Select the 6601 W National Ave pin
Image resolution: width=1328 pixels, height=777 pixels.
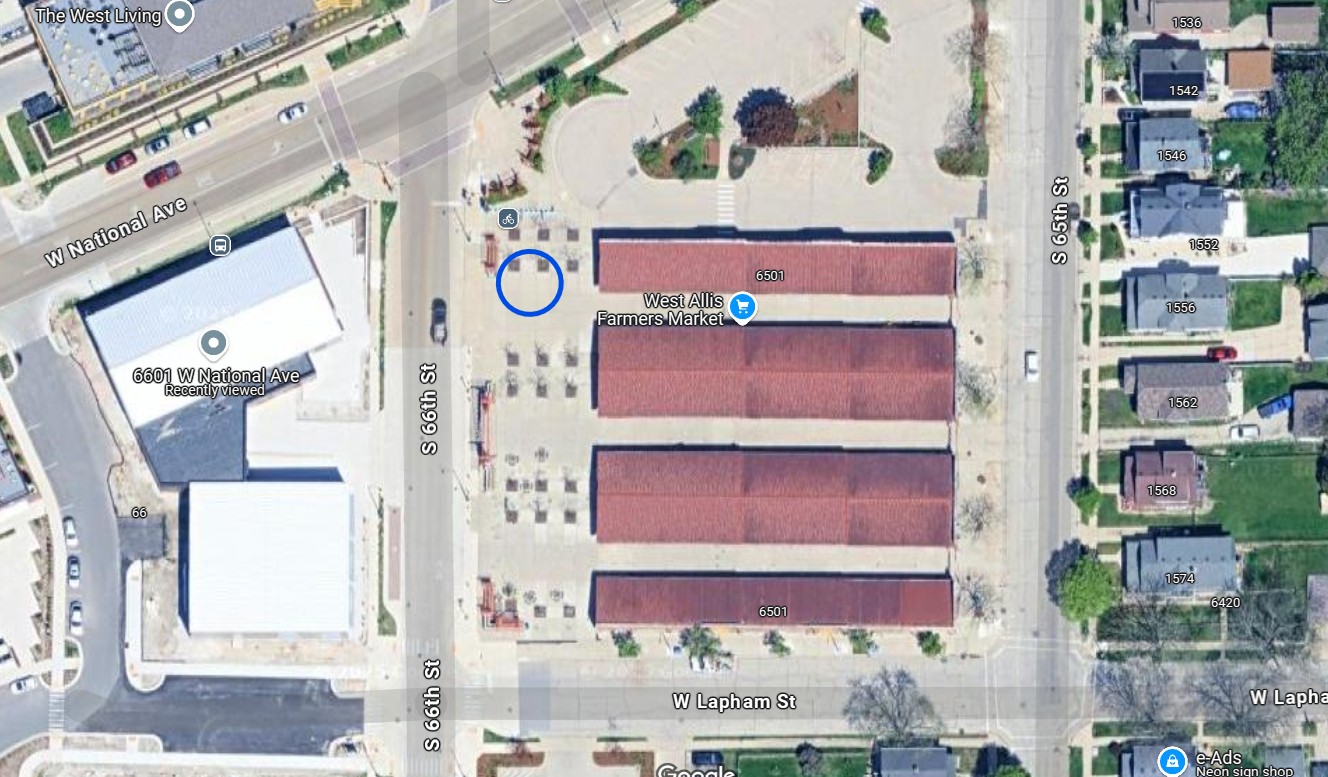pos(212,346)
